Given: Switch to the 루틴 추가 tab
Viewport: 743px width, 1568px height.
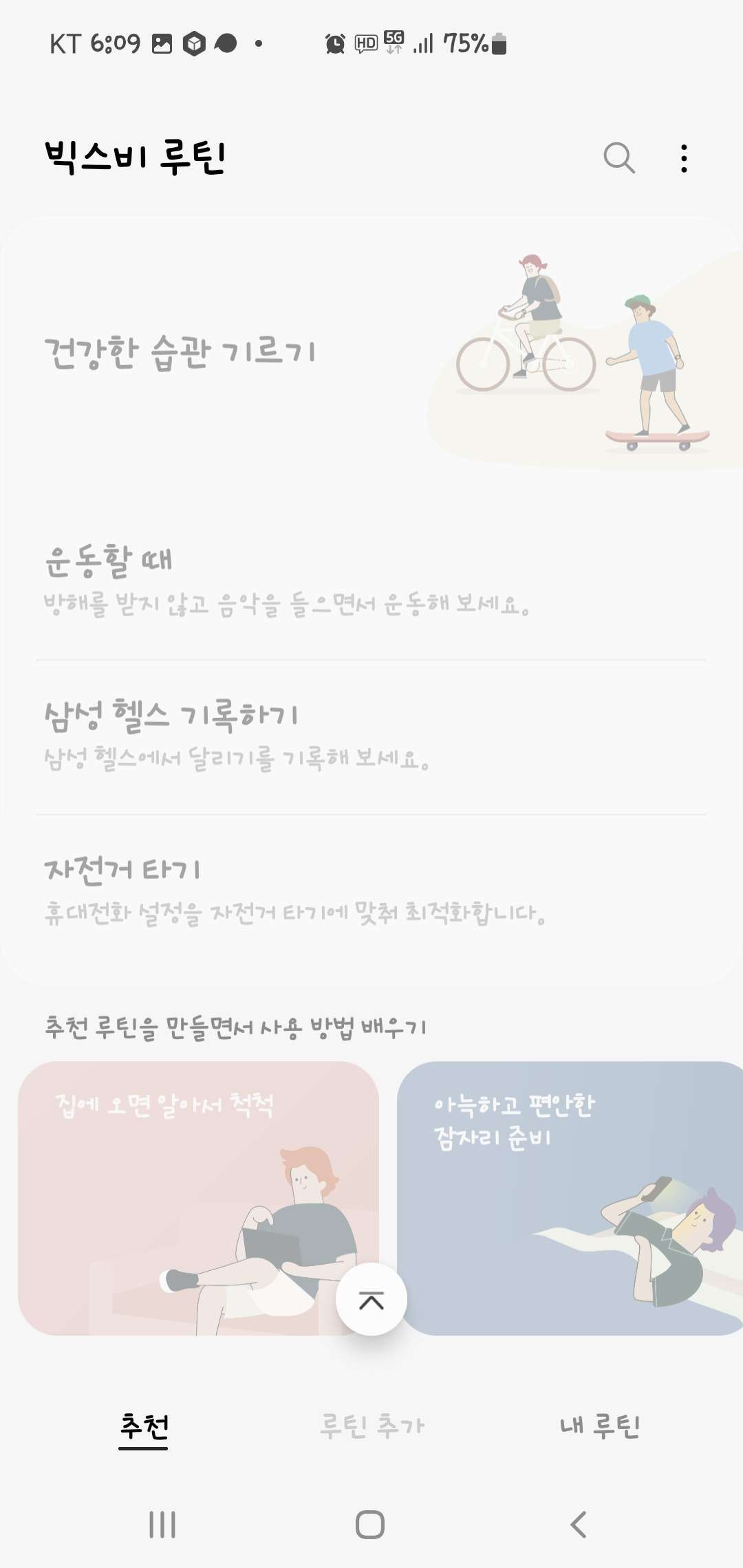Looking at the screenshot, I should pyautogui.click(x=371, y=1426).
